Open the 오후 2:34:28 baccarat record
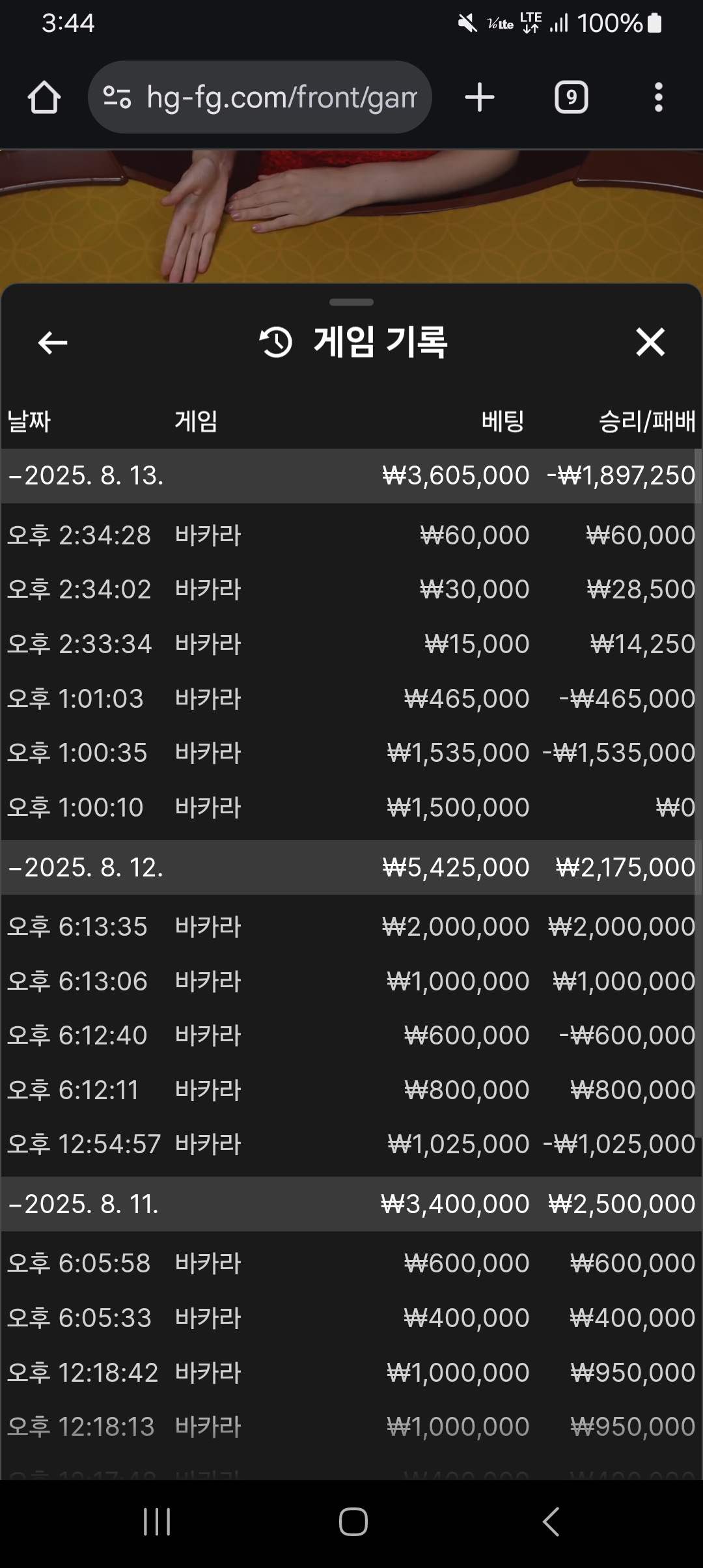This screenshot has height=1568, width=703. click(351, 535)
